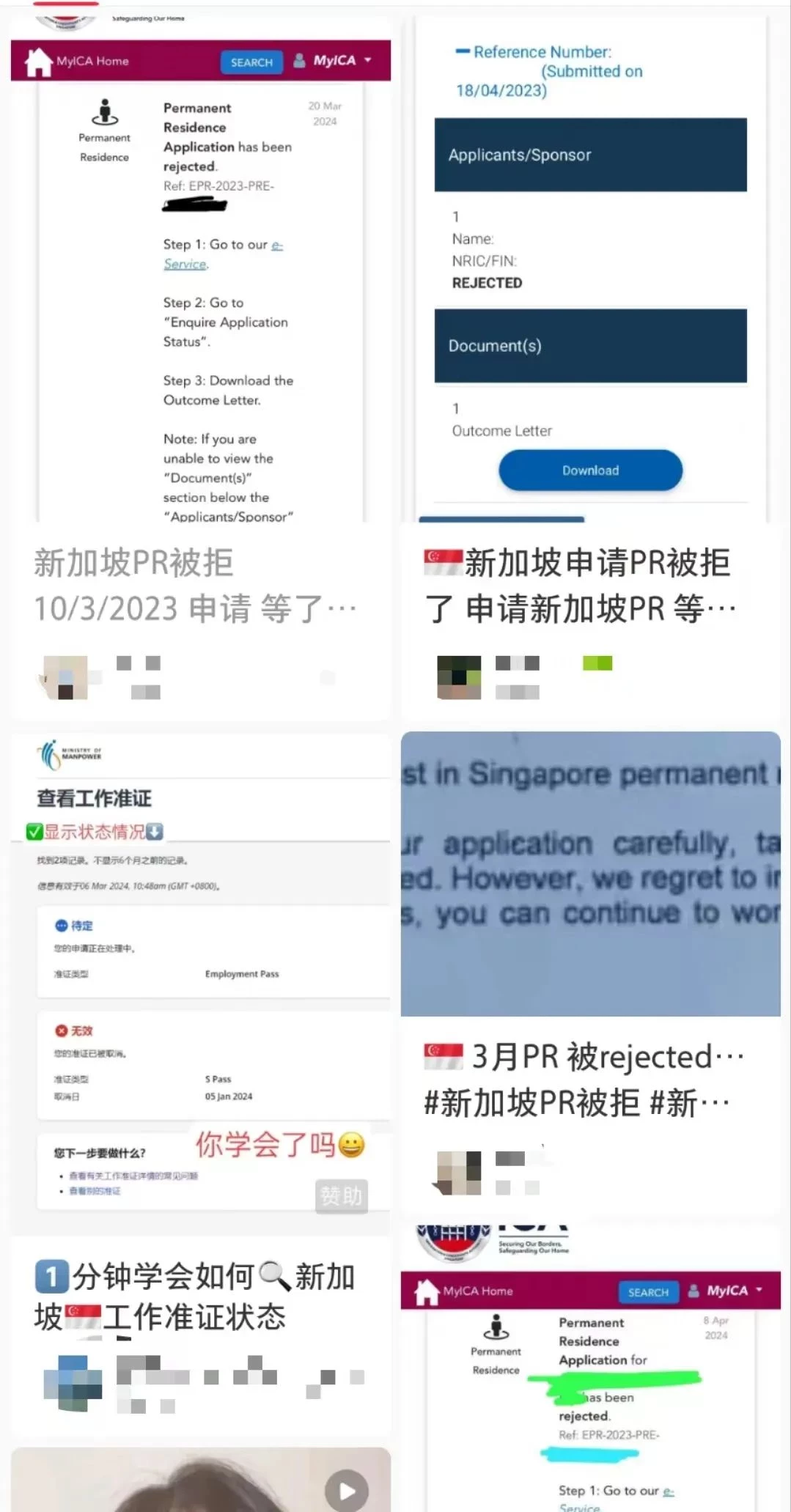Image resolution: width=791 pixels, height=1512 pixels.
Task: Open the sponsored post about 工作准证状态
Action: pyautogui.click(x=196, y=1296)
